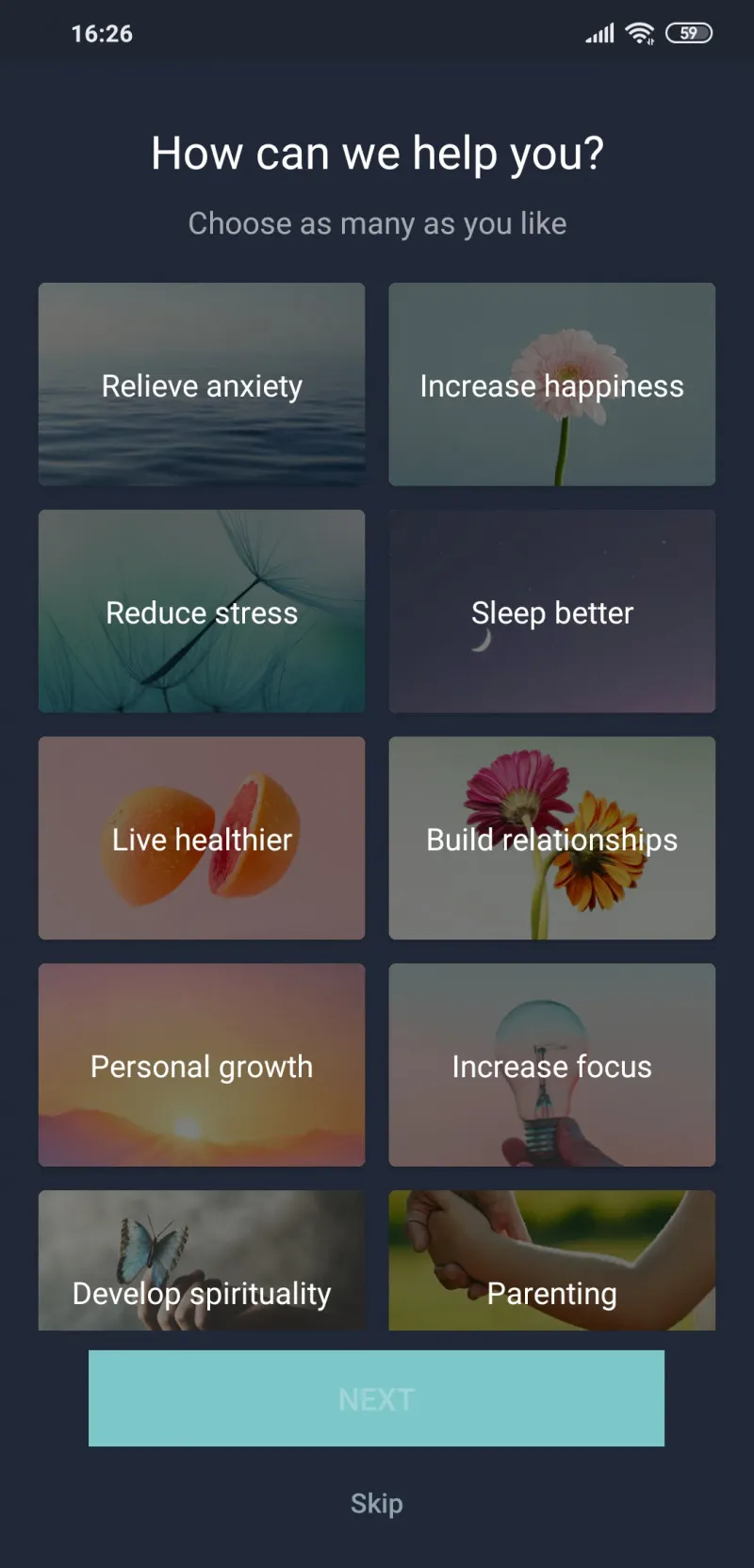Screen dimensions: 754x1568
Task: Tap the Live healthier tile
Action: 202,838
